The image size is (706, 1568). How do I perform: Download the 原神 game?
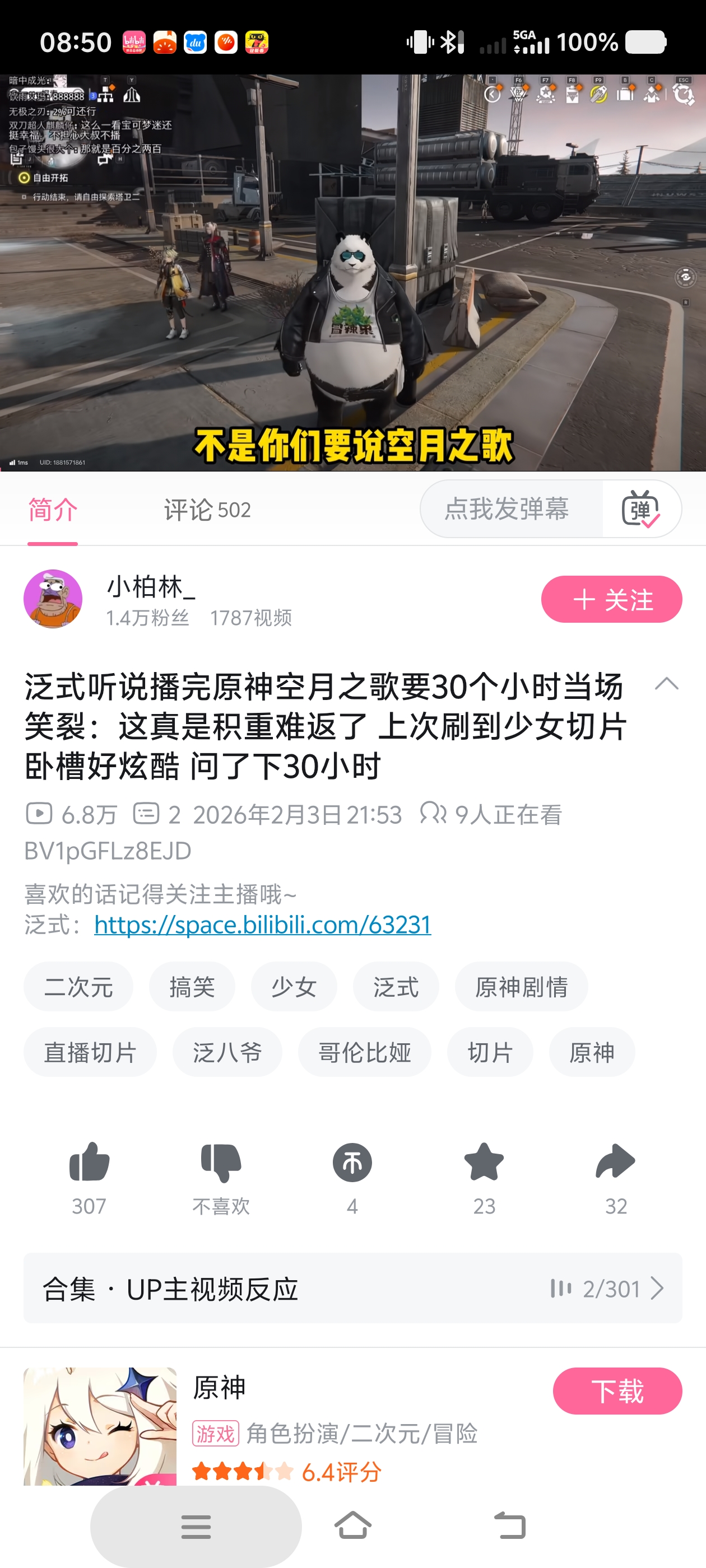[x=617, y=1391]
